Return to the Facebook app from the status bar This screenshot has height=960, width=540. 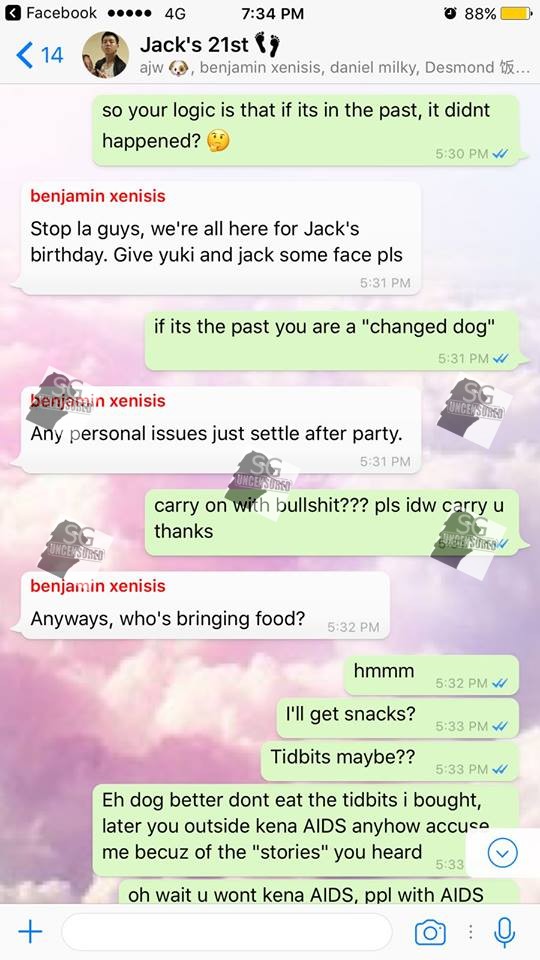51,12
